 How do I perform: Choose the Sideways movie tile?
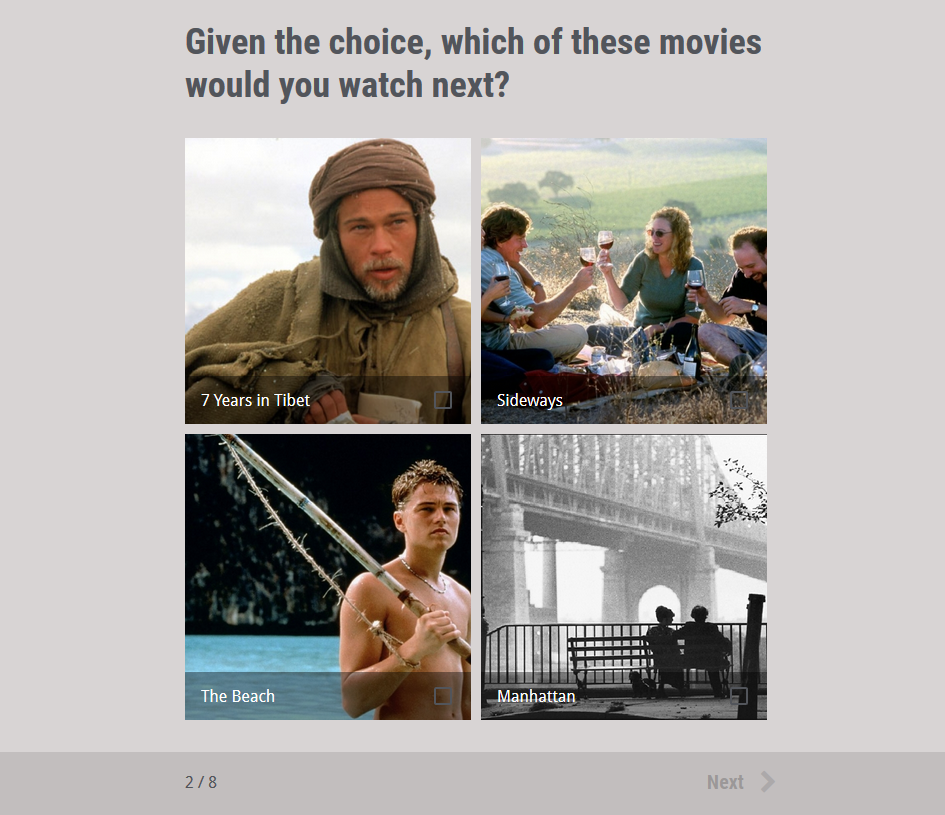pos(624,281)
